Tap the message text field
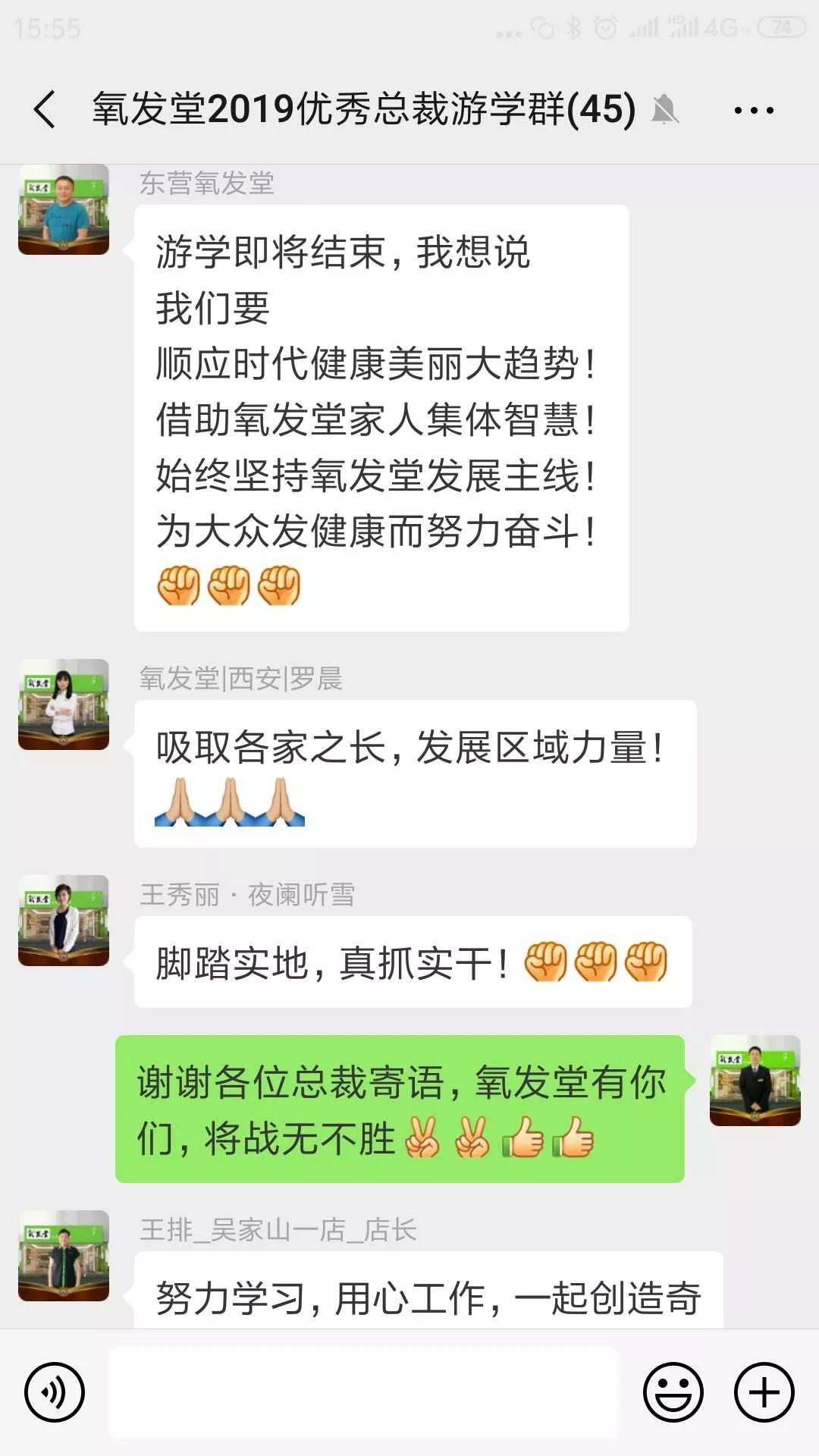The height and width of the screenshot is (1456, 819). coord(364,1392)
